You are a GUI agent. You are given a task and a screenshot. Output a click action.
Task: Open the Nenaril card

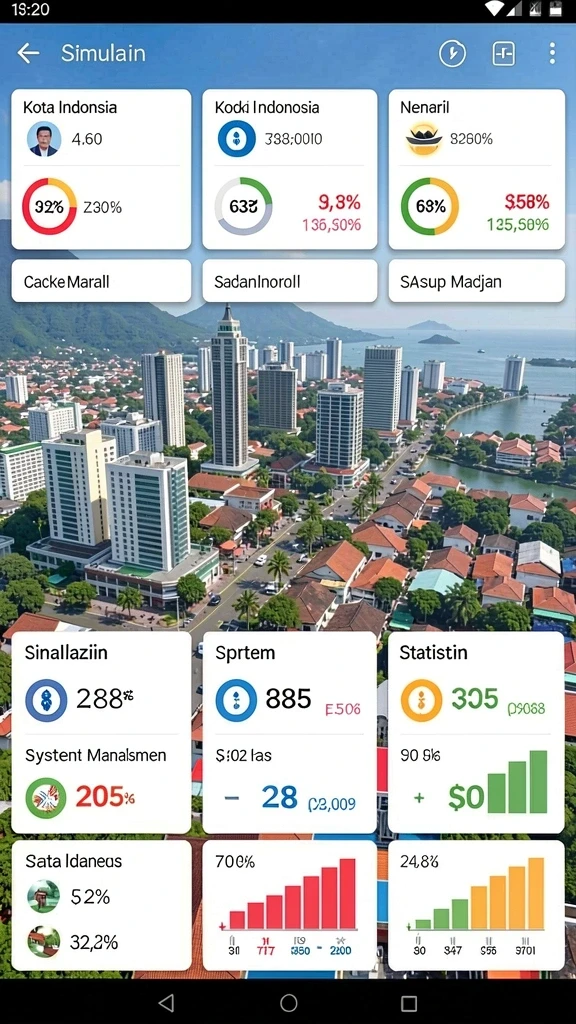476,169
